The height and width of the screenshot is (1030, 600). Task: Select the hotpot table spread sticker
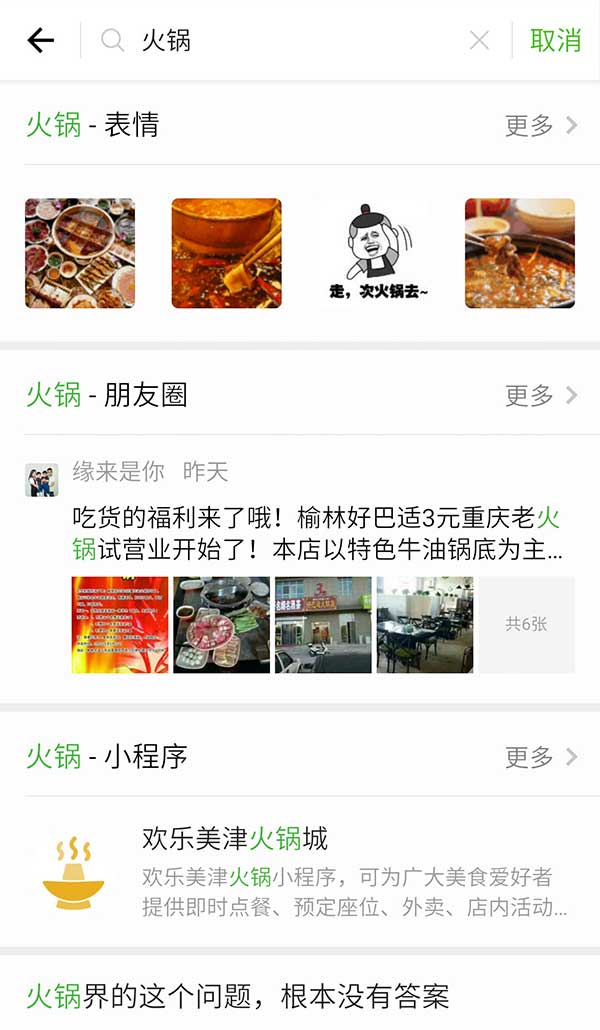(80, 253)
